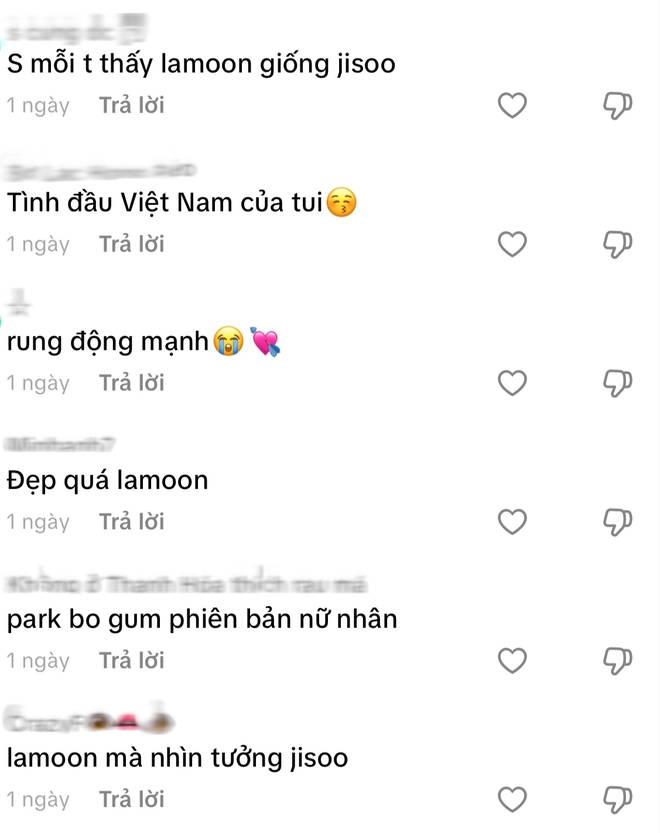This screenshot has height=833, width=660.
Task: Like the comment 'S mỗi t thấy lamoon giống jisoo'
Action: [512, 105]
